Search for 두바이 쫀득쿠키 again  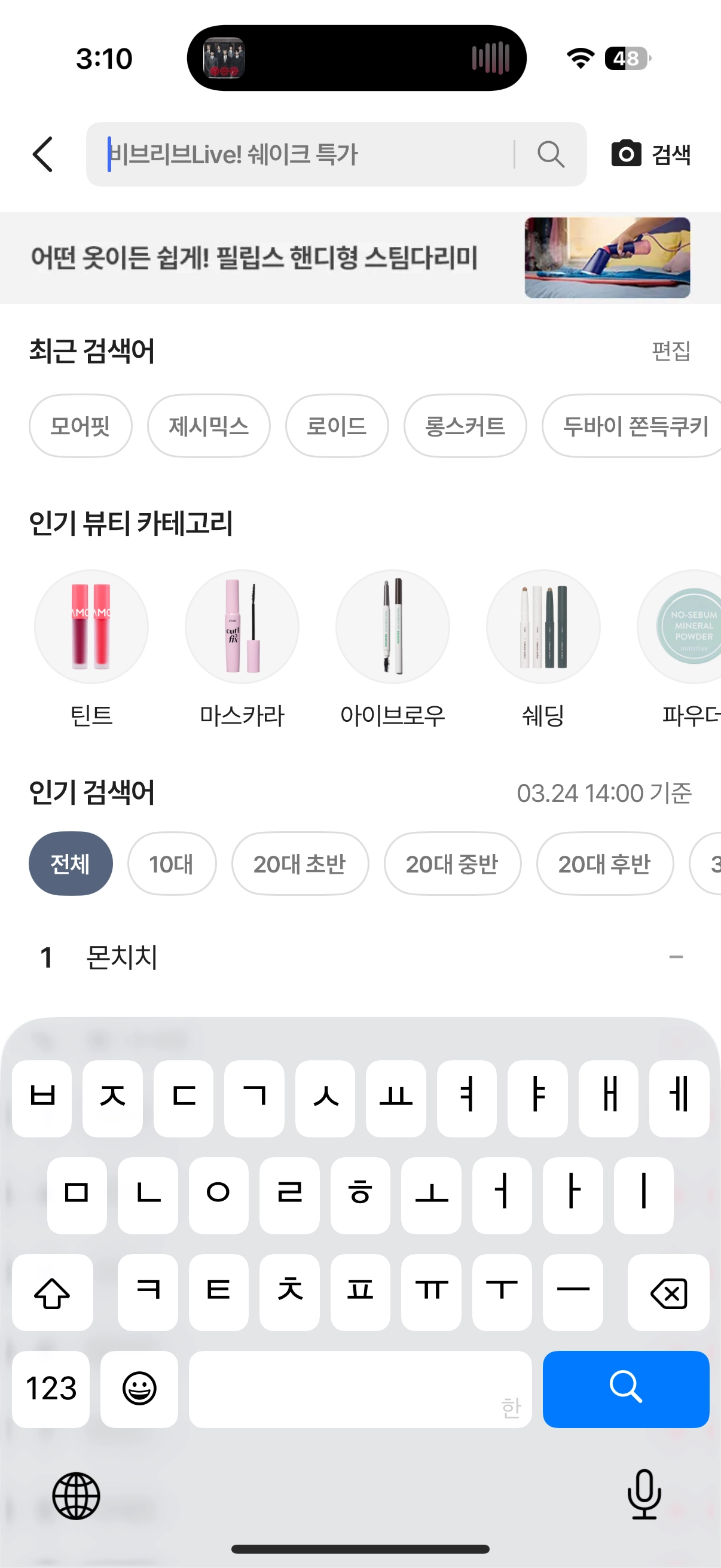pos(633,425)
